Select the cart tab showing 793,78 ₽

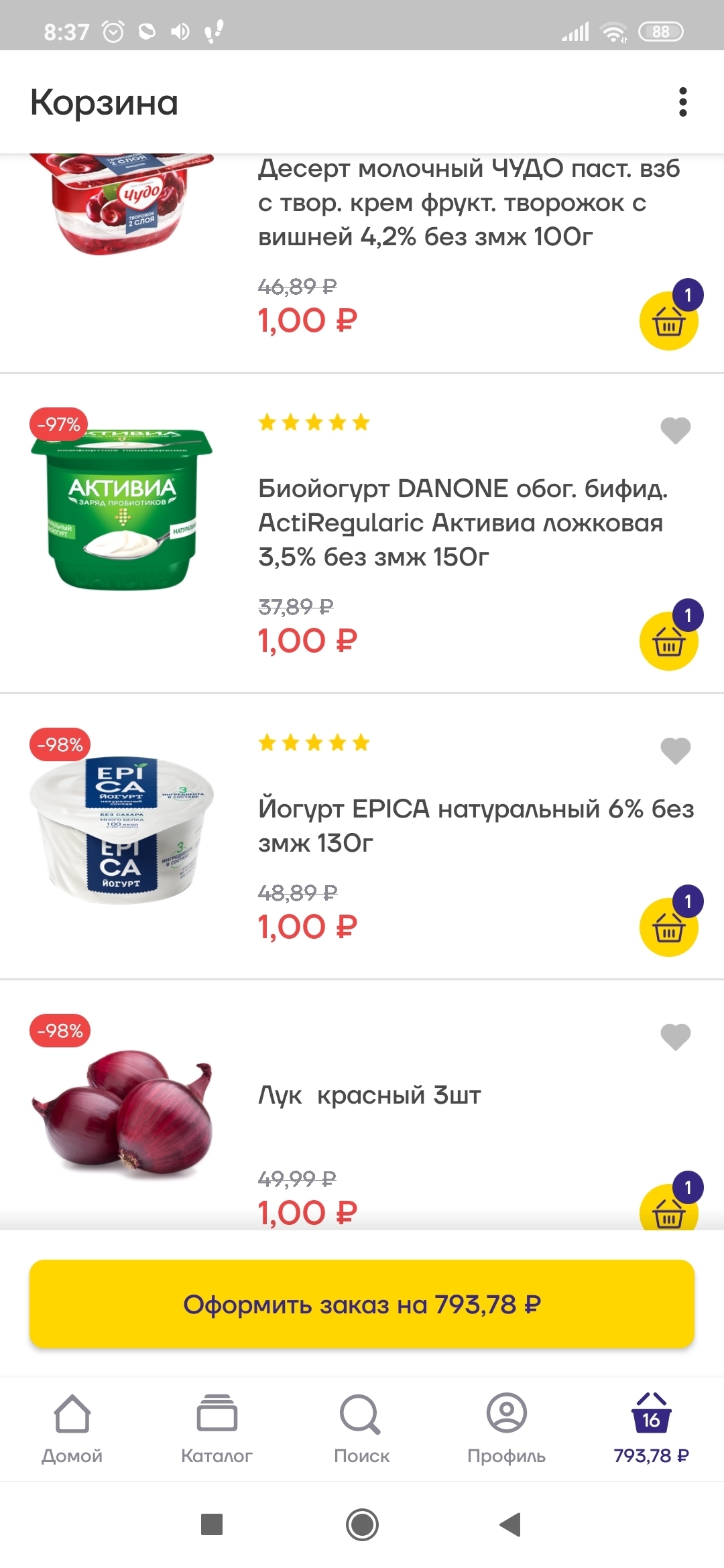coord(652,1427)
